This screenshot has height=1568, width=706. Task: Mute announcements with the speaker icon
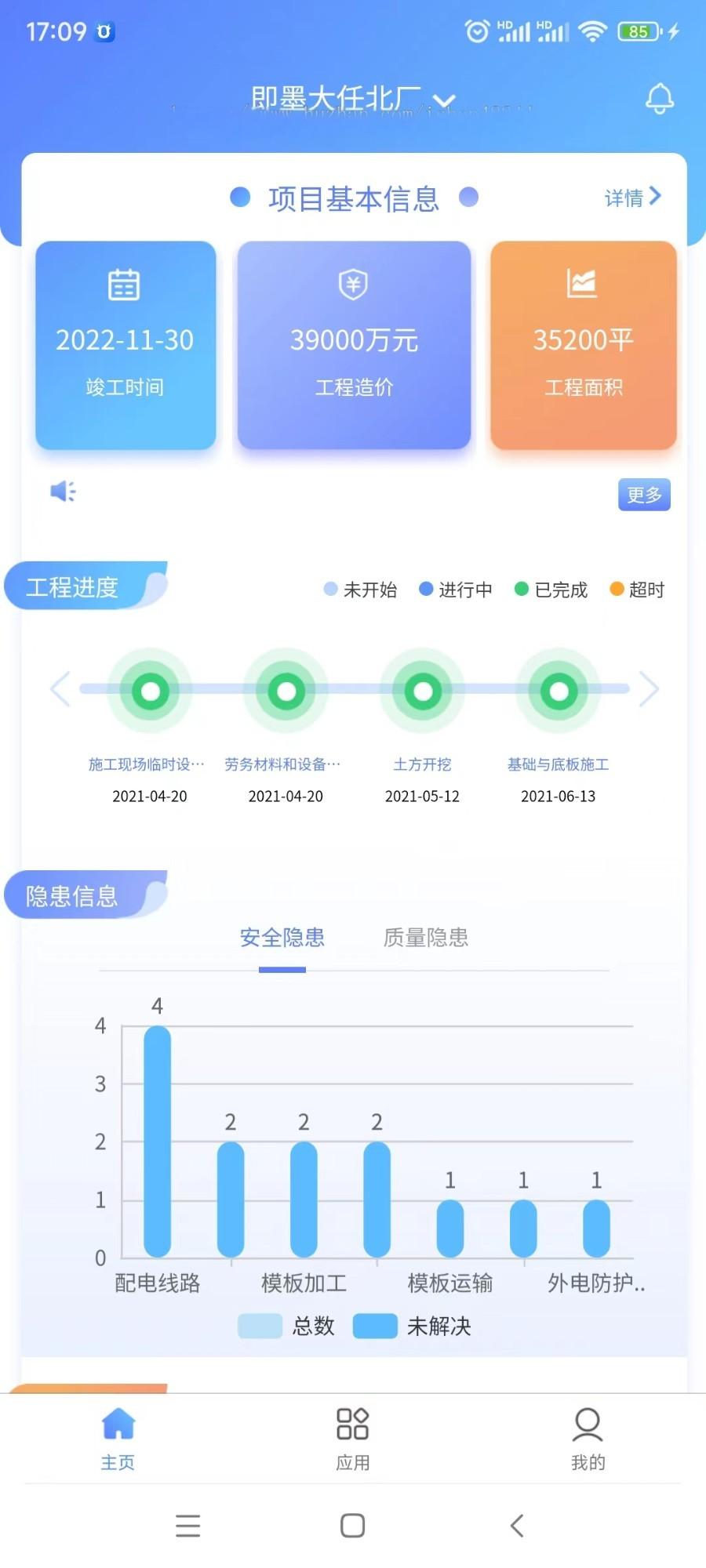61,491
